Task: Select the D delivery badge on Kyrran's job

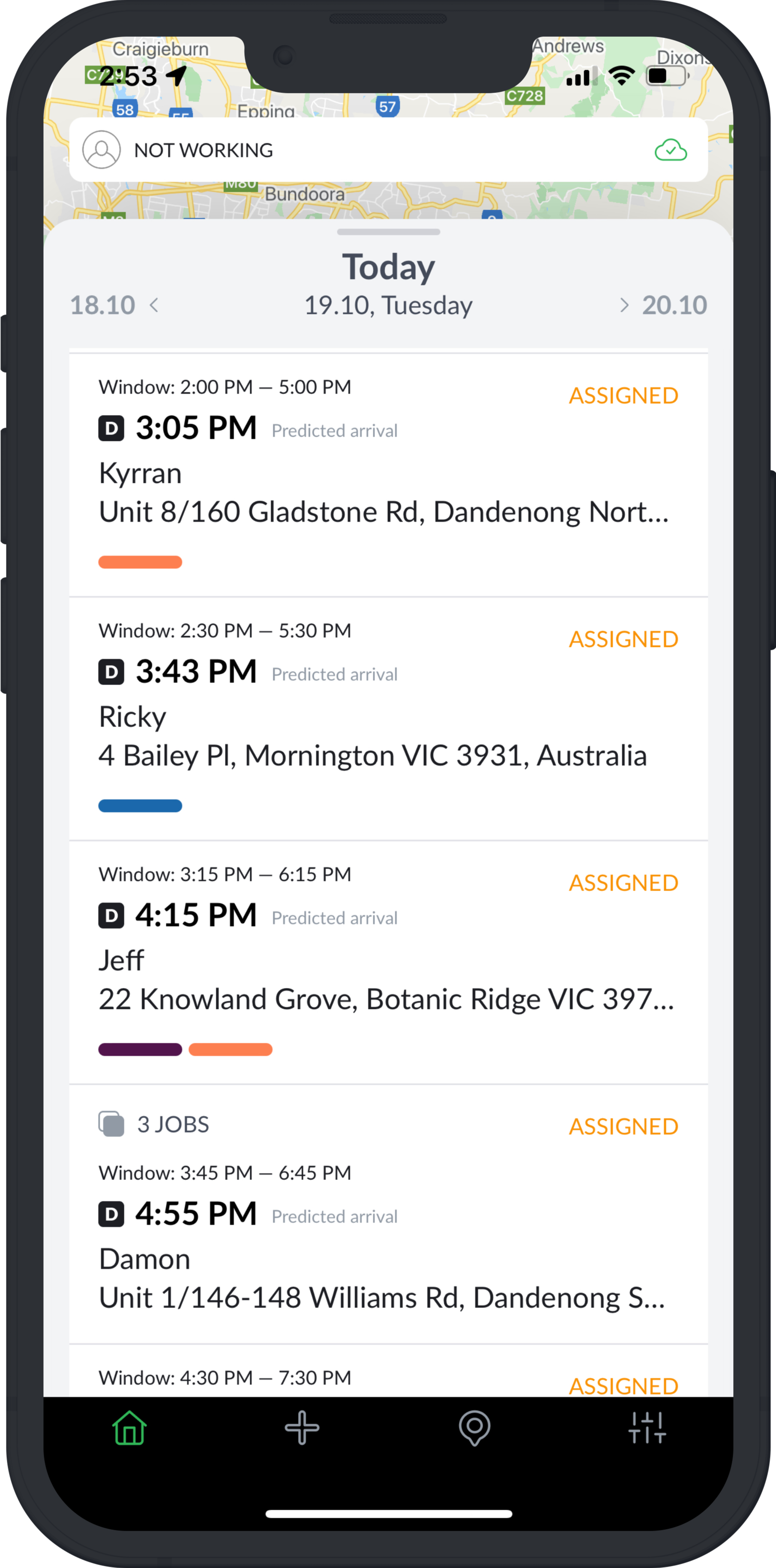Action: [111, 428]
